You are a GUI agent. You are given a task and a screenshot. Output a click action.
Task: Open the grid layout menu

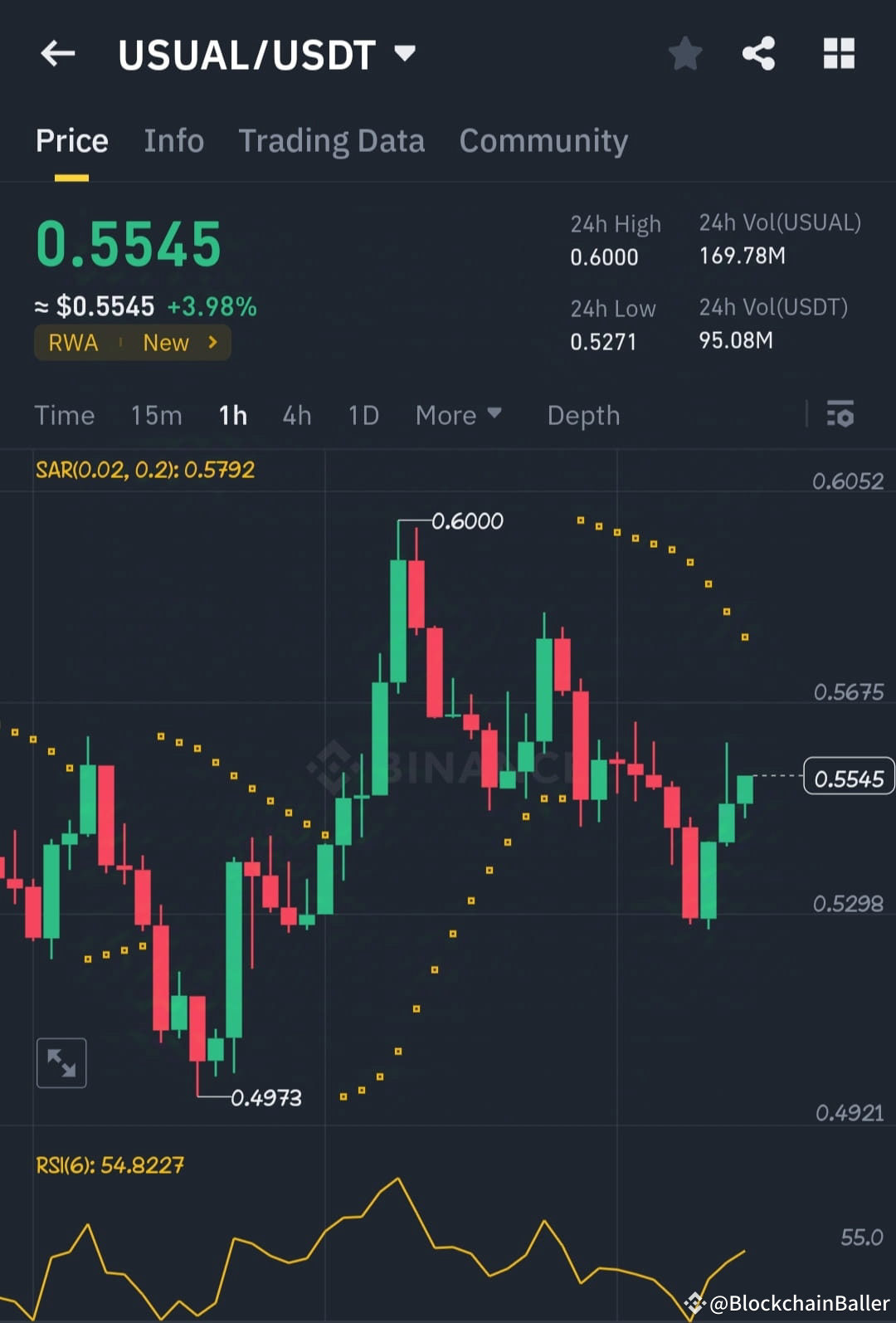click(838, 53)
